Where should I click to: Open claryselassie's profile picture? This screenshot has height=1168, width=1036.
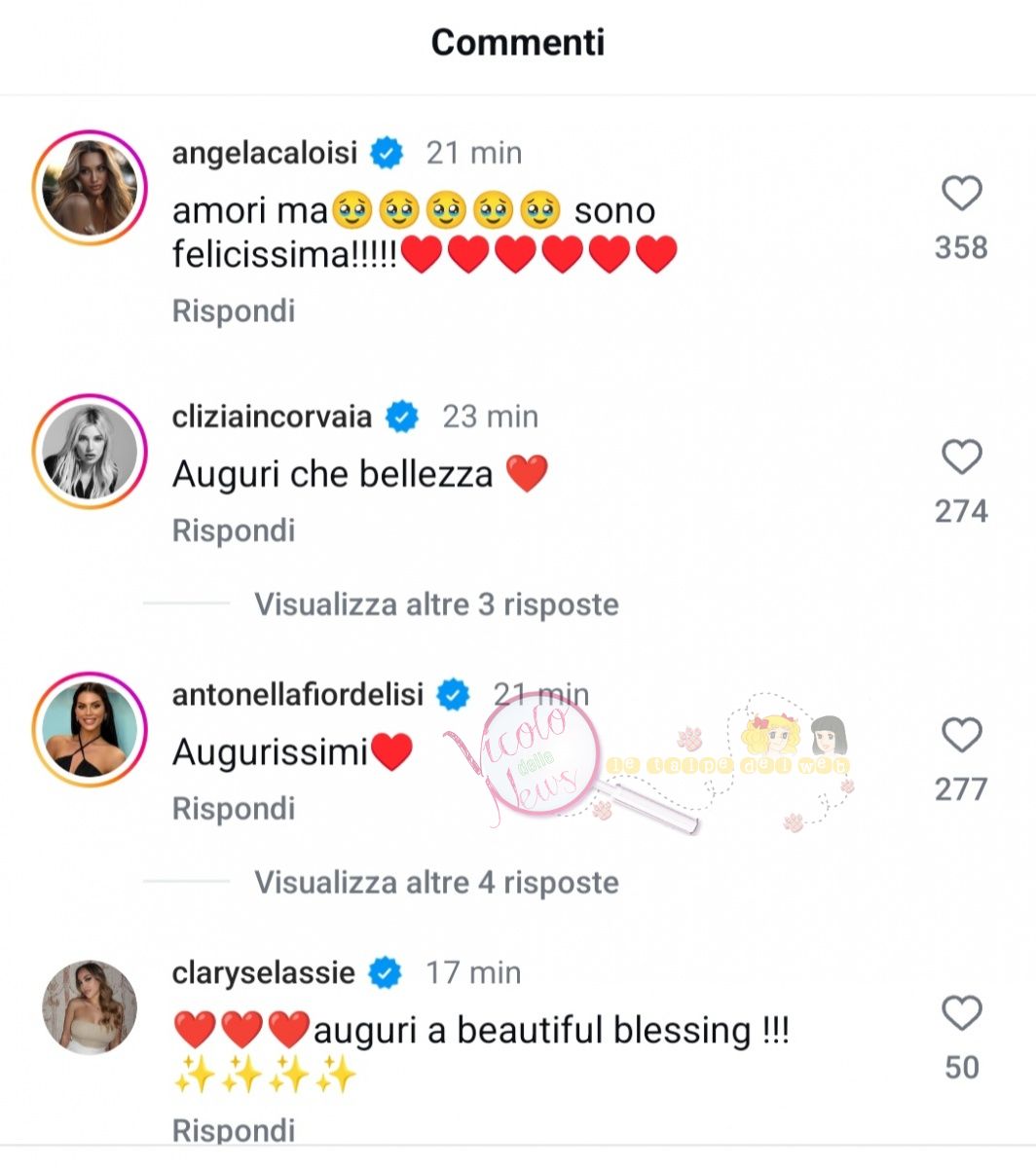point(90,1007)
